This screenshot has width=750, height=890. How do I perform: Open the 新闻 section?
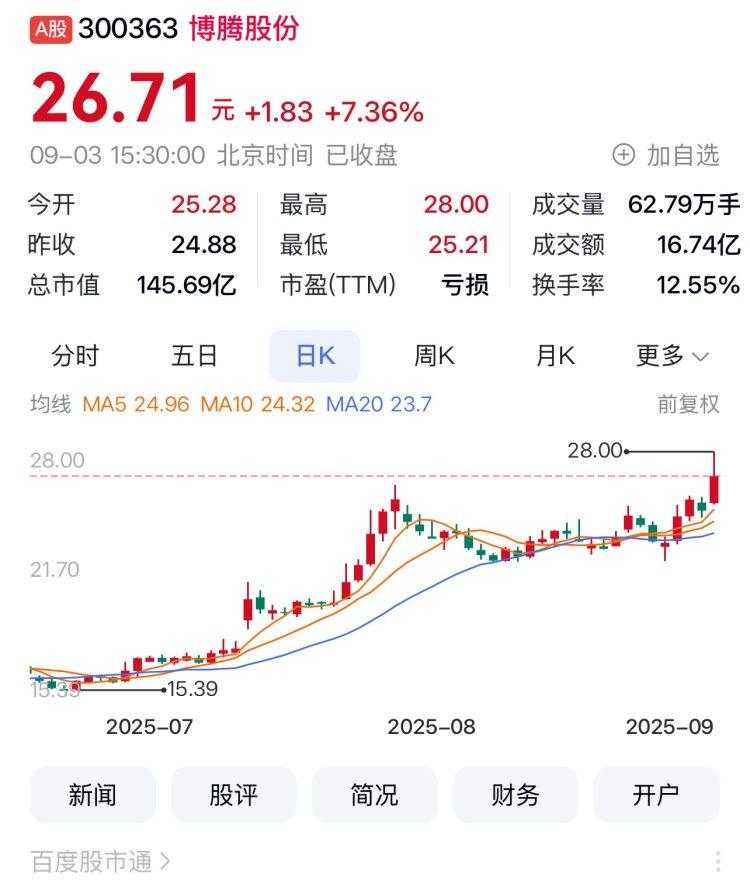93,795
